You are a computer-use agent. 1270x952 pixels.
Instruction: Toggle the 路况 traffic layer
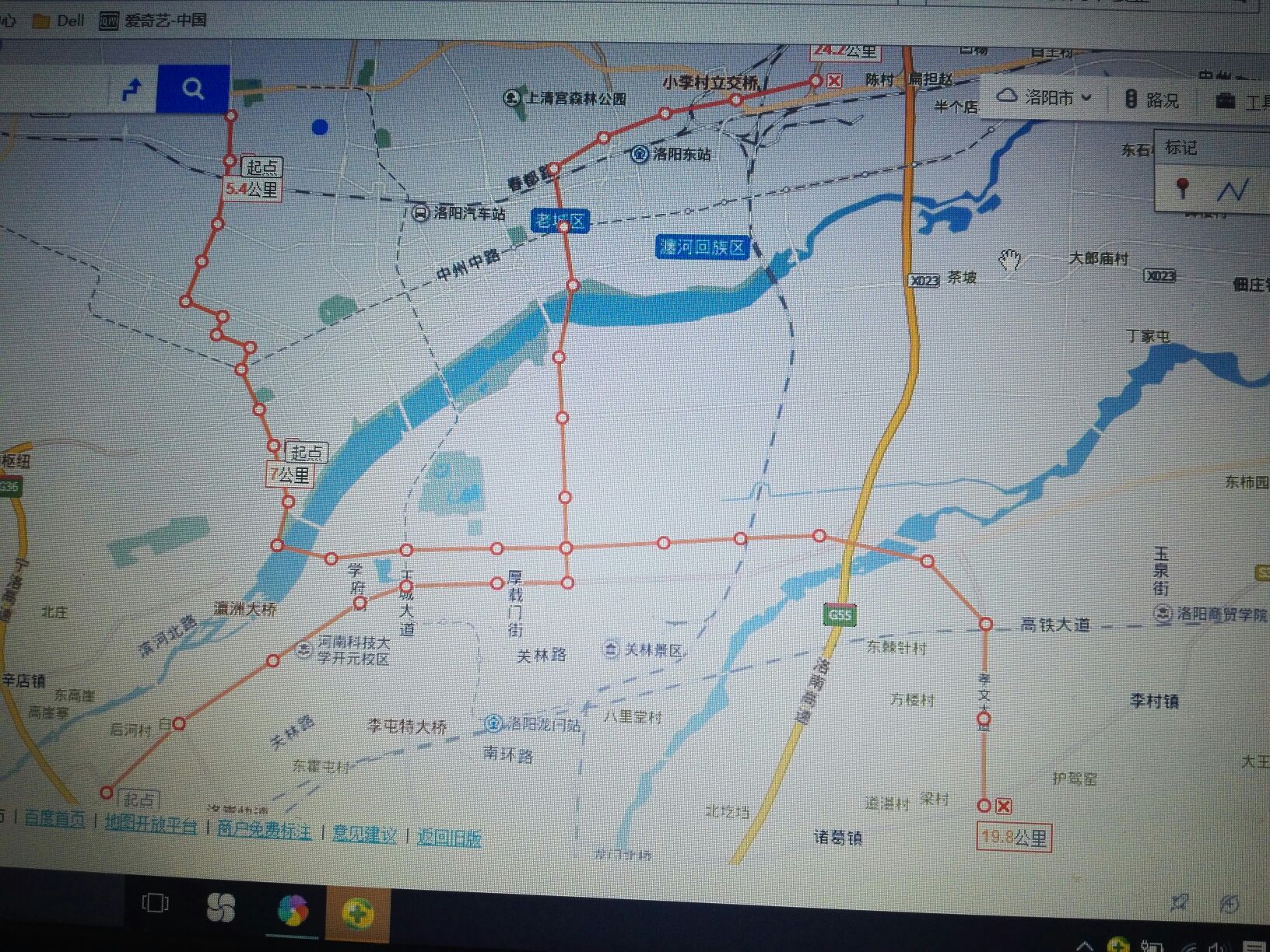[1152, 100]
